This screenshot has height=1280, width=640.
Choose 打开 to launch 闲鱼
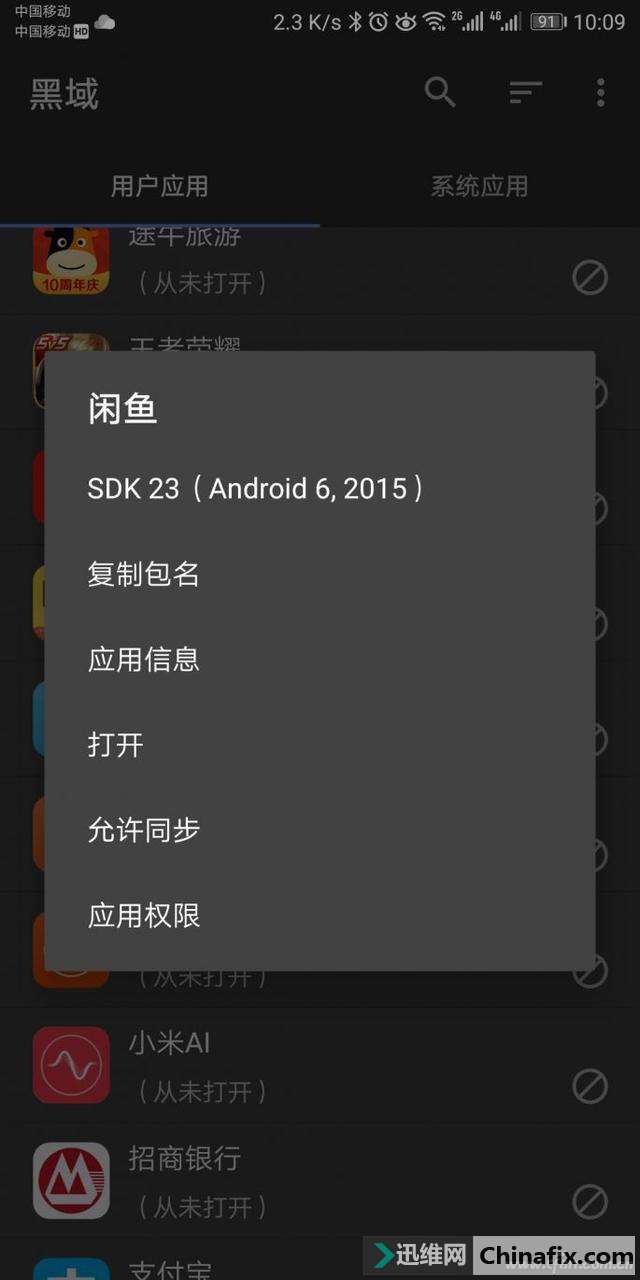pos(116,745)
